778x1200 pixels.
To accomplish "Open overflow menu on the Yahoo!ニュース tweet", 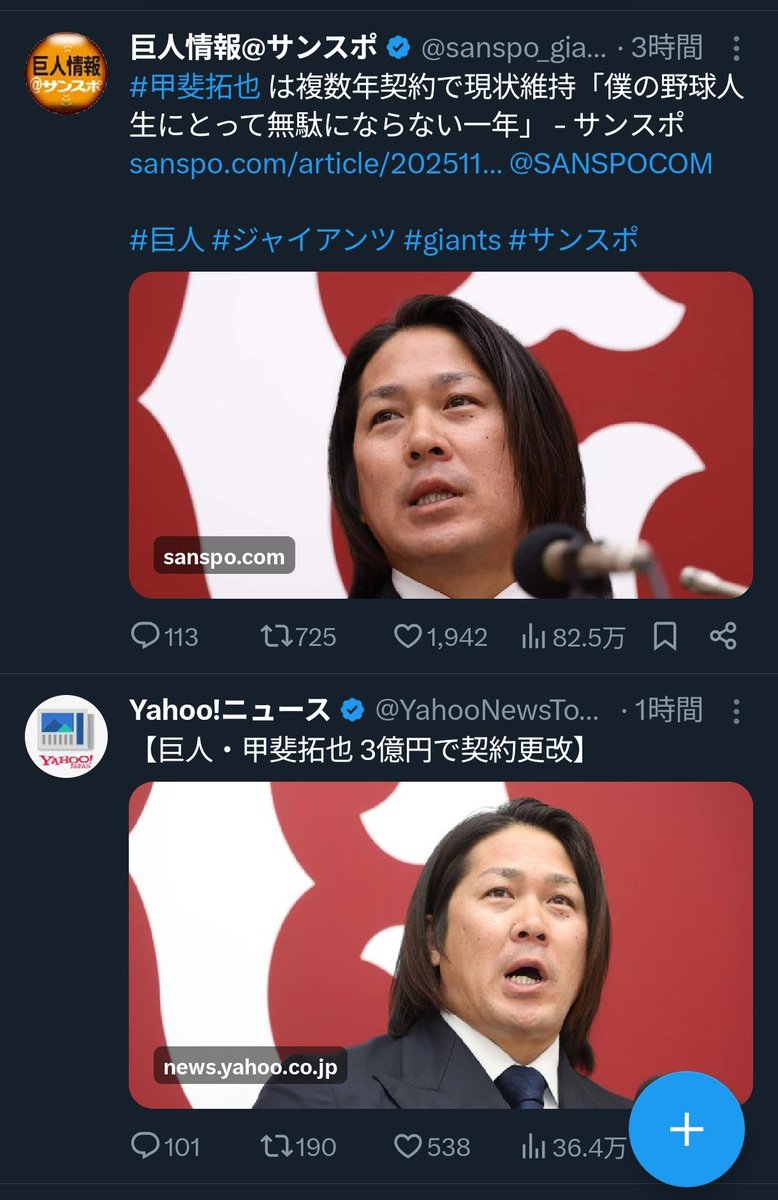I will 736,711.
